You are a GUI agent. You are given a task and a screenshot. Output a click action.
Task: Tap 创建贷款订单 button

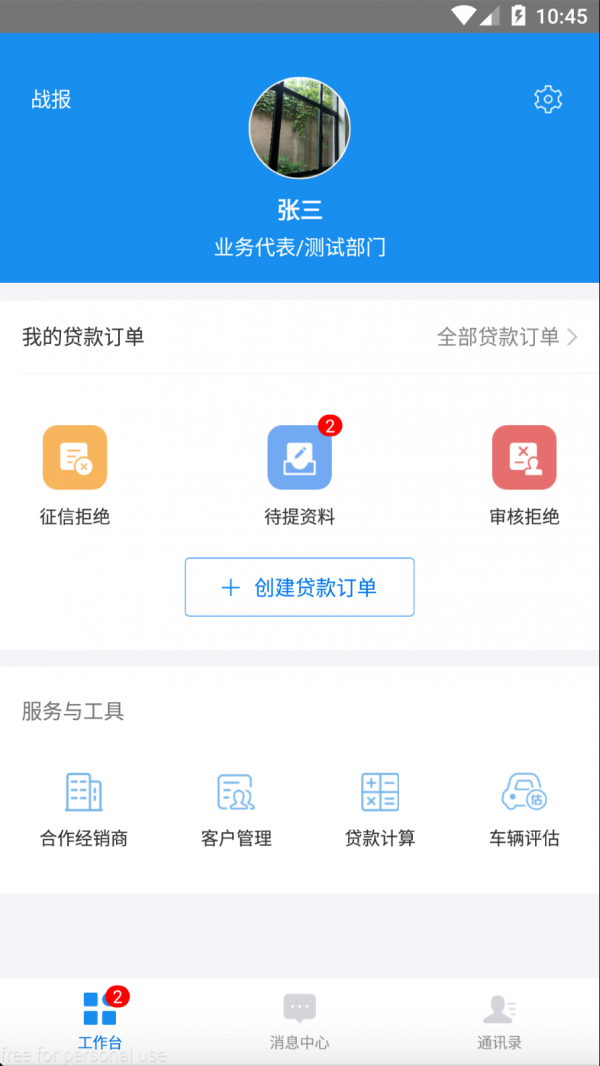pyautogui.click(x=300, y=587)
